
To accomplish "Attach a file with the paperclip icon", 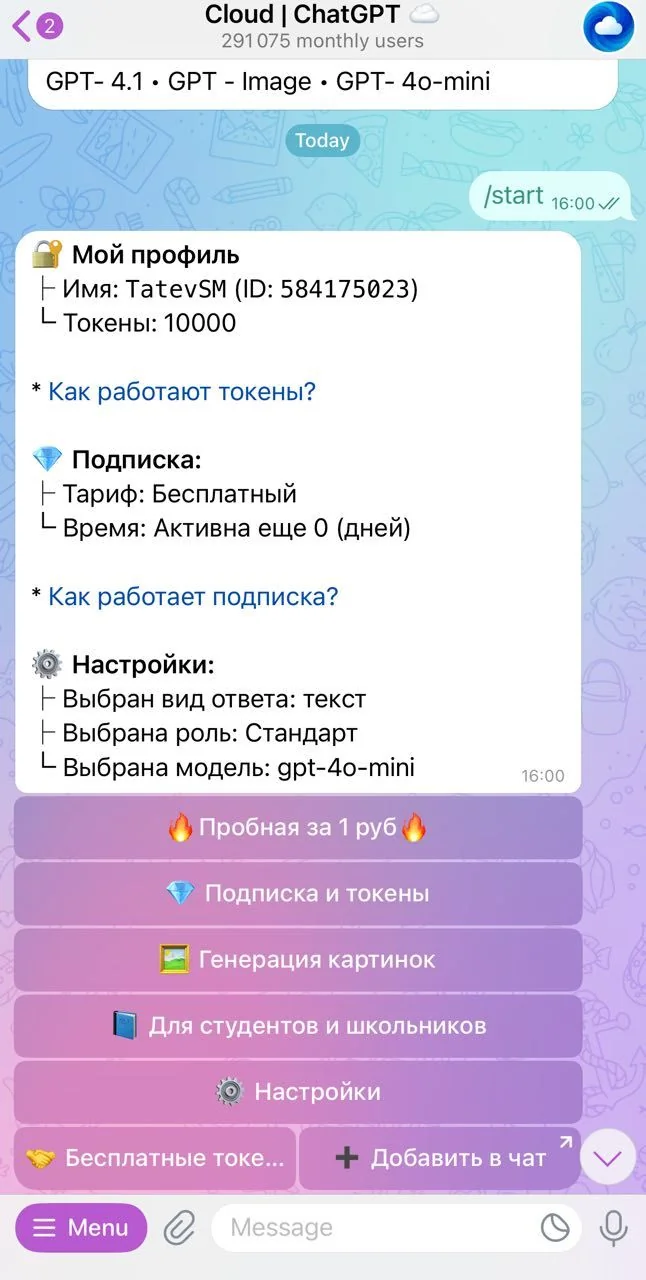I will tap(180, 1228).
